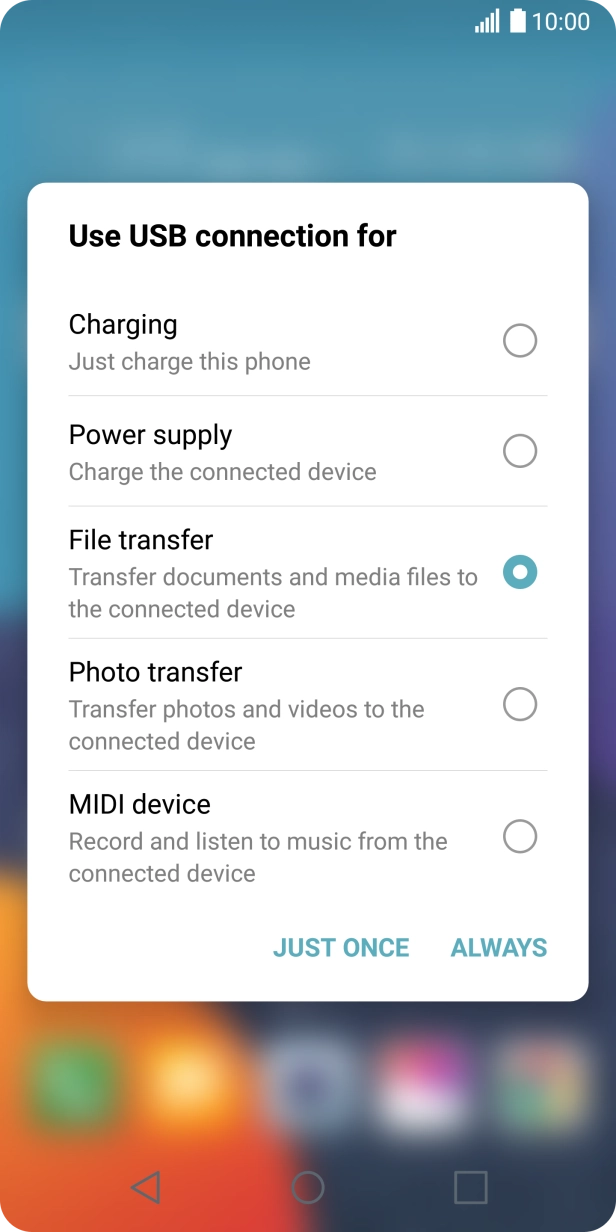Tap the Always button
This screenshot has height=1232, width=616.
click(x=498, y=948)
